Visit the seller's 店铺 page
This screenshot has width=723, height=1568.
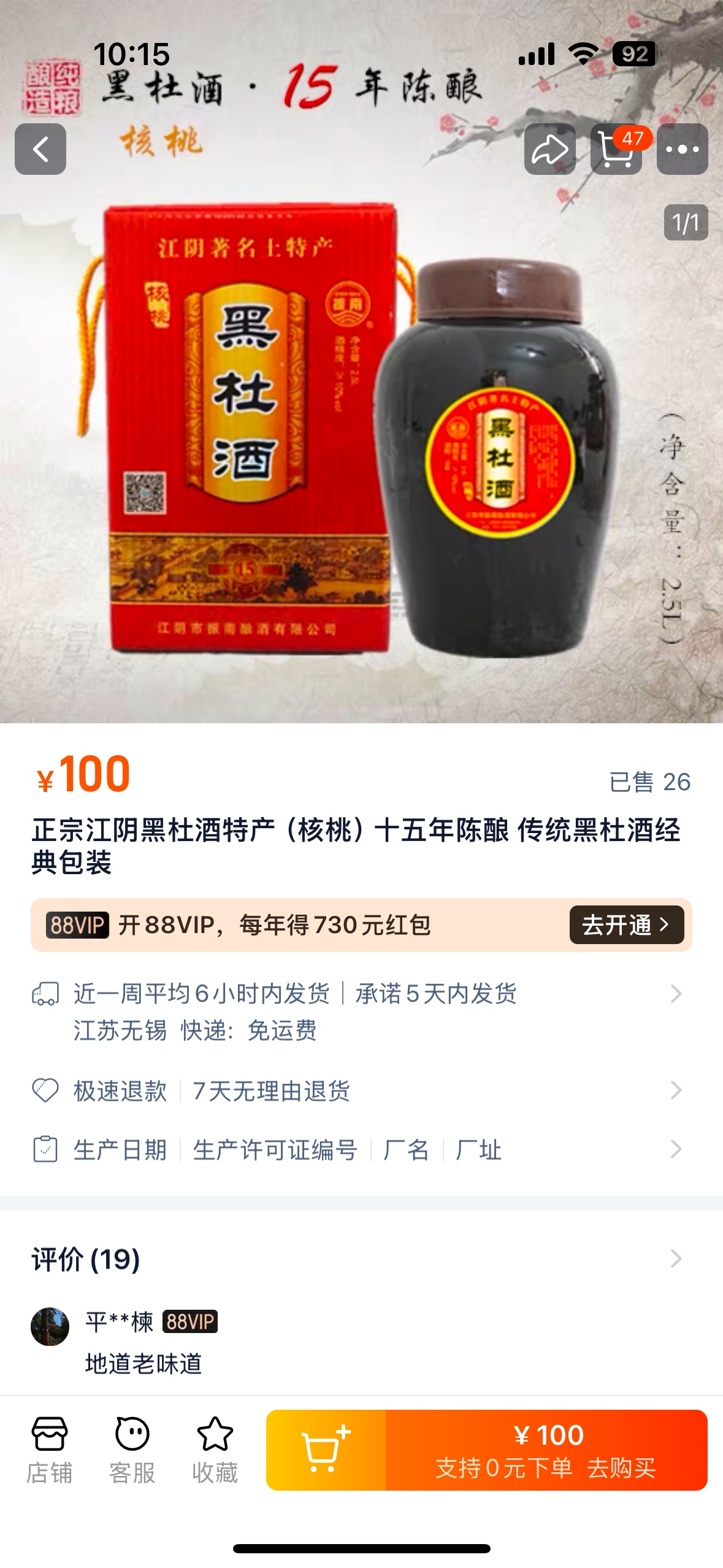pyautogui.click(x=50, y=1449)
